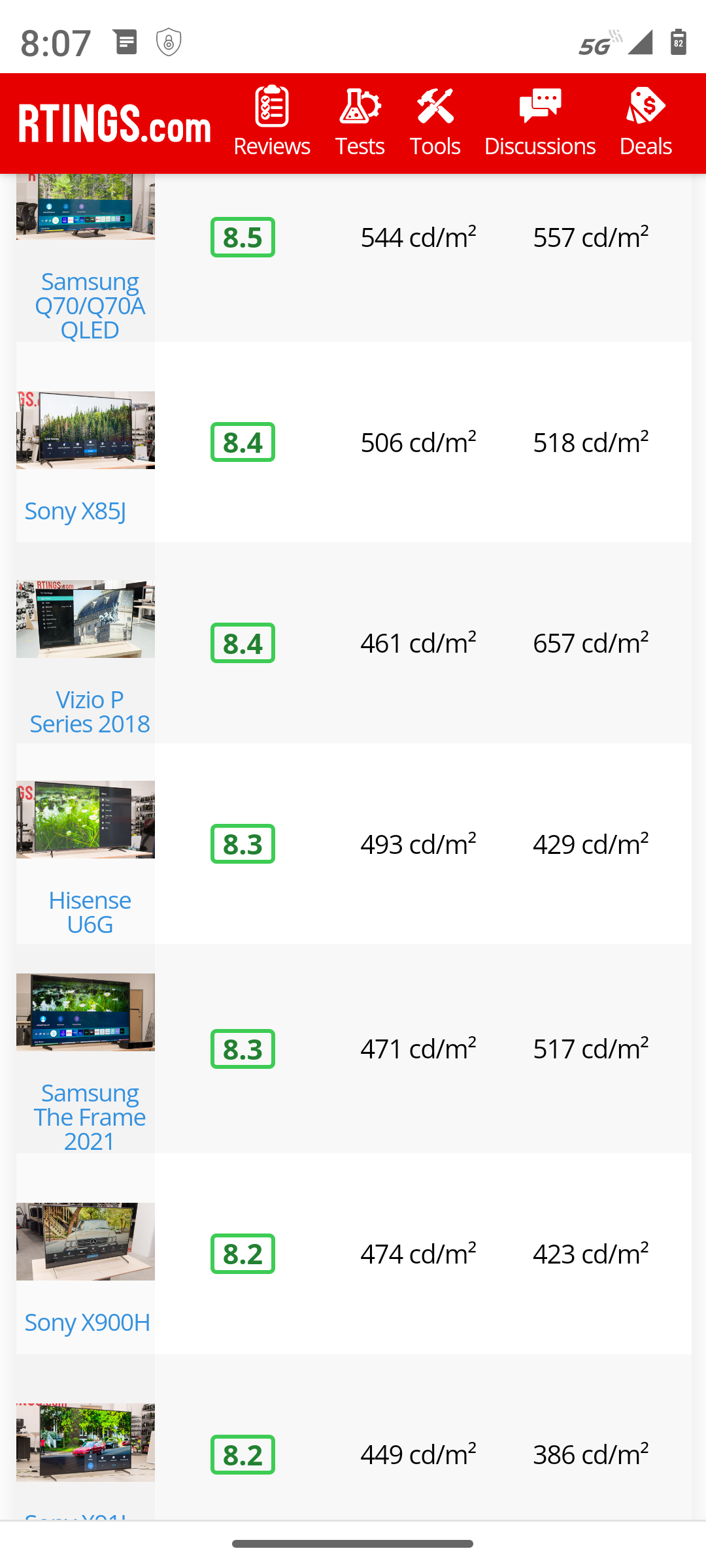Open Samsung The Frame 2021 link

tap(90, 1117)
